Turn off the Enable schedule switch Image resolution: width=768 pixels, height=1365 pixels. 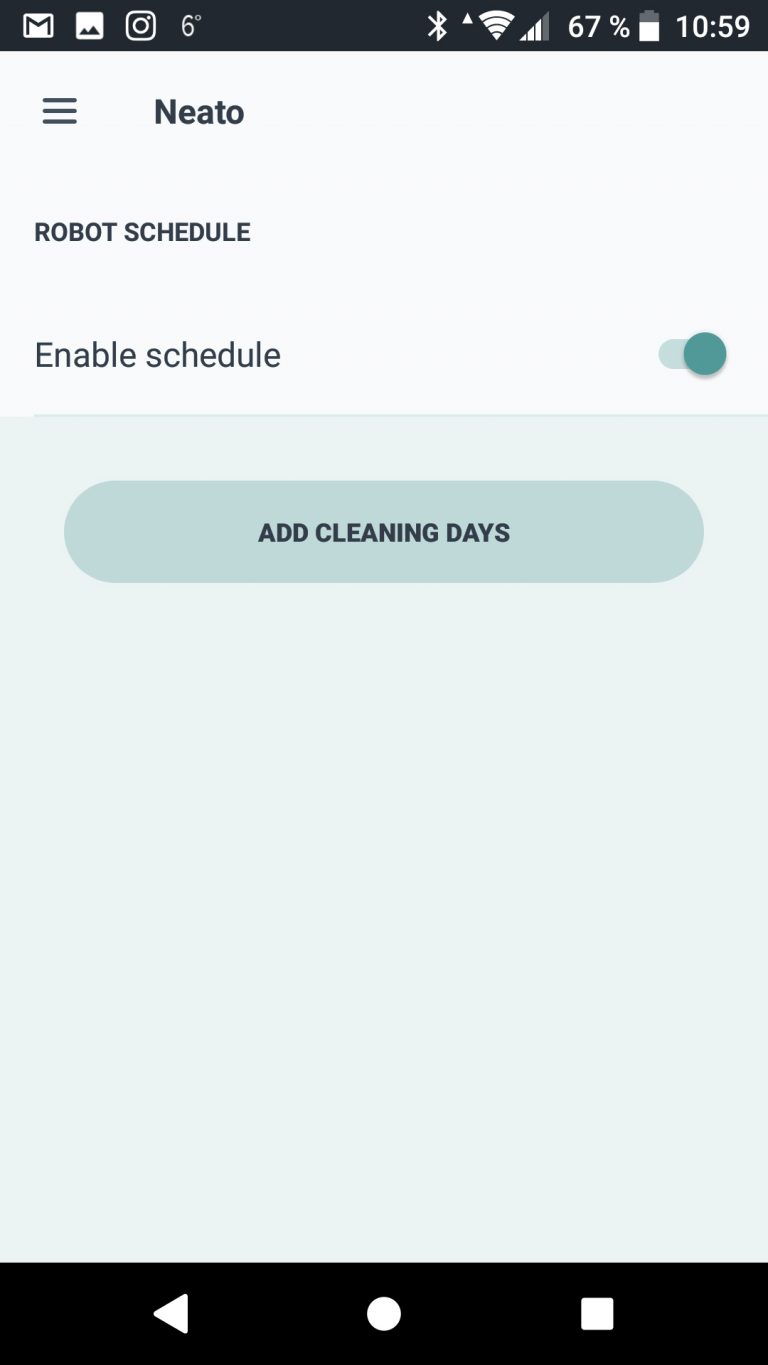(692, 354)
